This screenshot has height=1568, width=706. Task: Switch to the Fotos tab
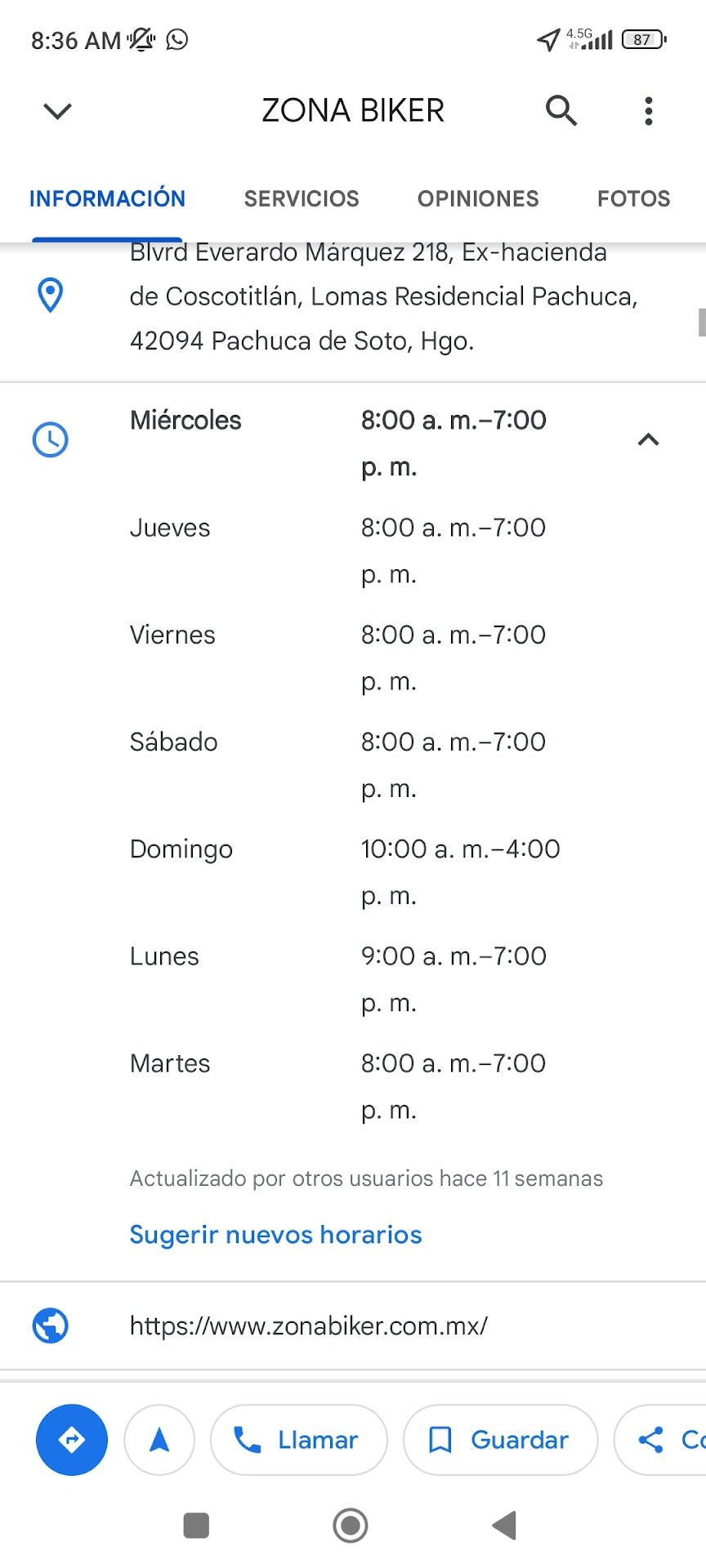[x=633, y=198]
